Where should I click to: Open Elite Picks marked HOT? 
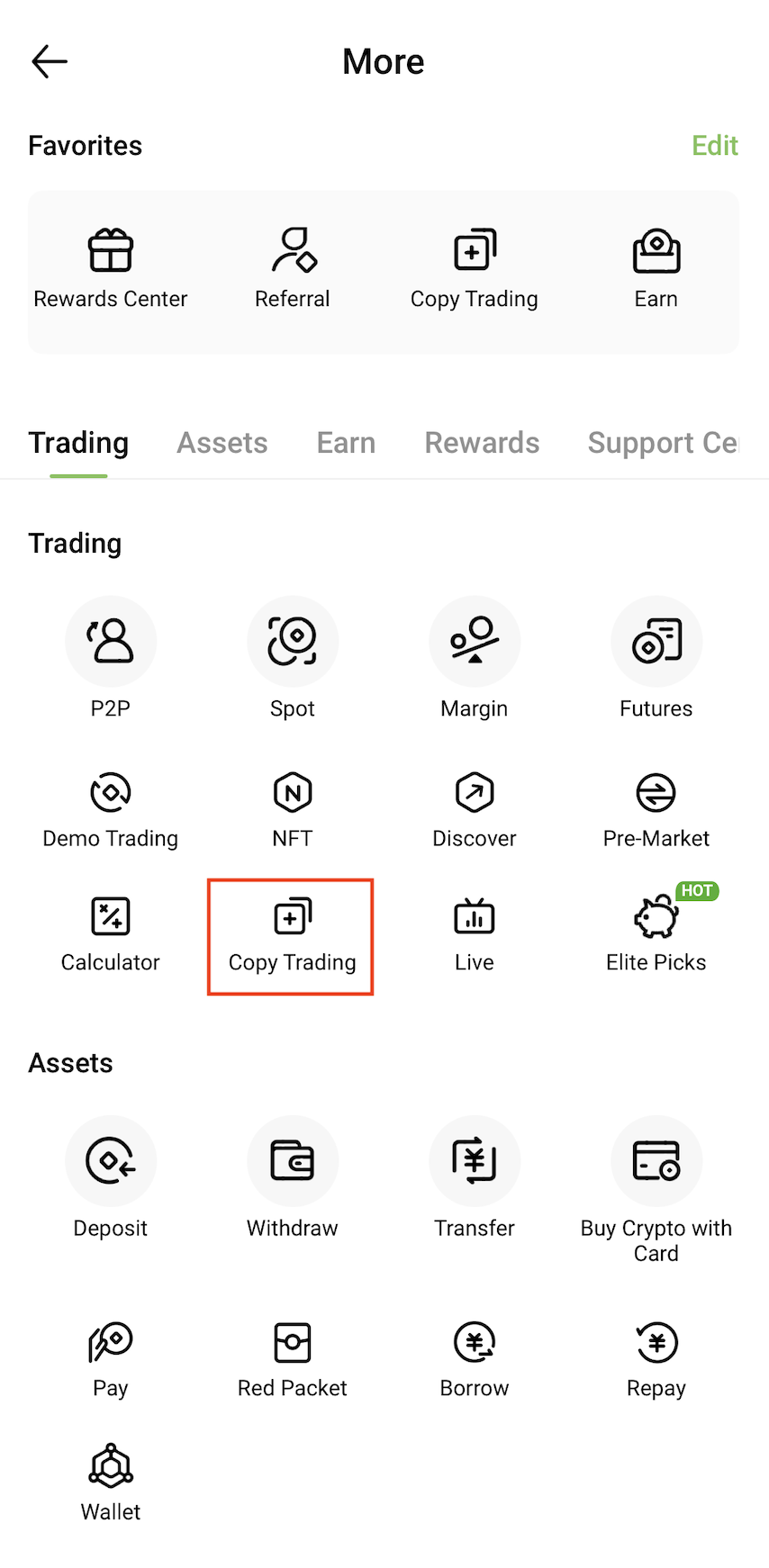[656, 936]
